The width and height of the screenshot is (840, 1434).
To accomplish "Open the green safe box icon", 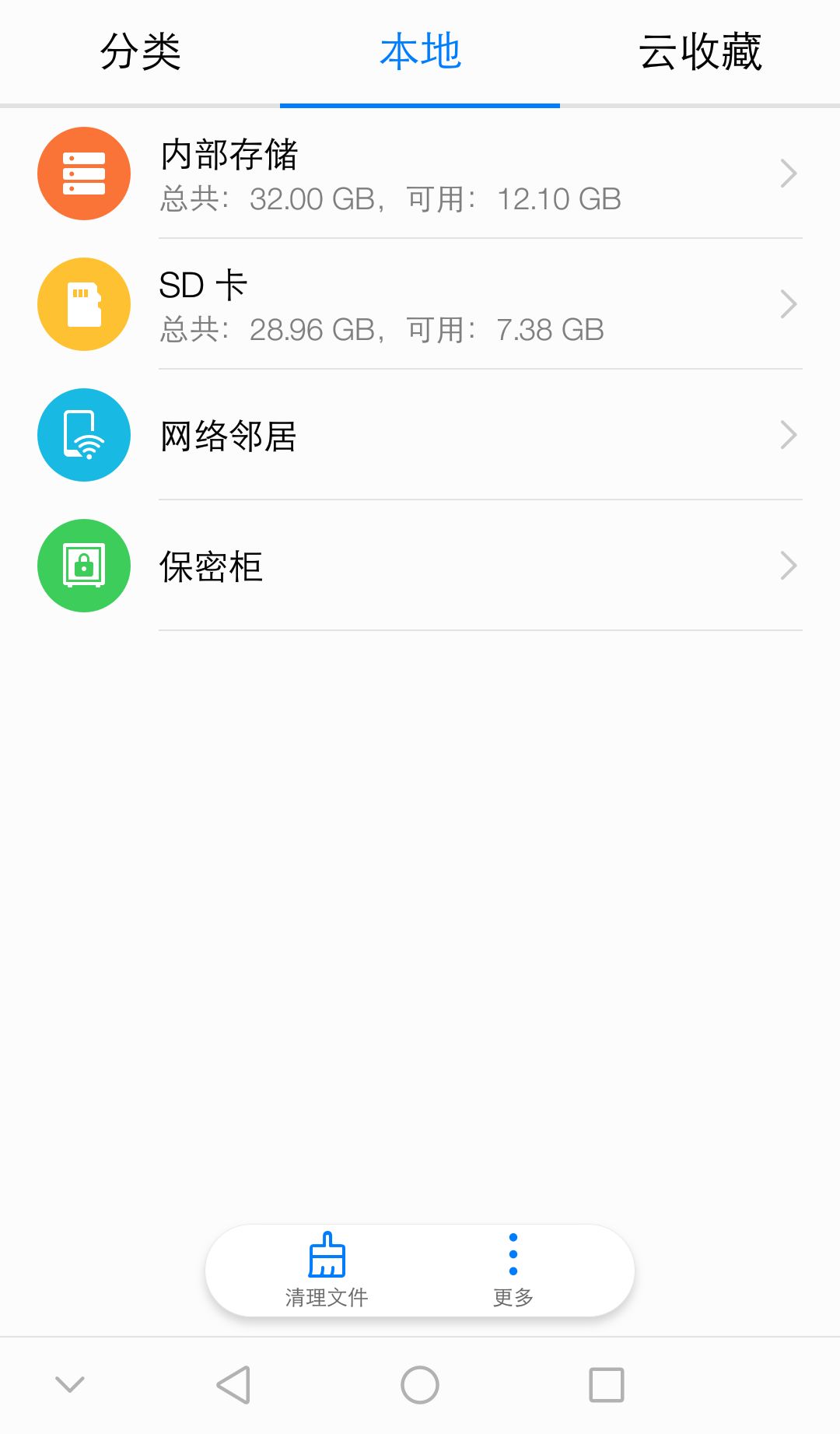I will tap(83, 565).
